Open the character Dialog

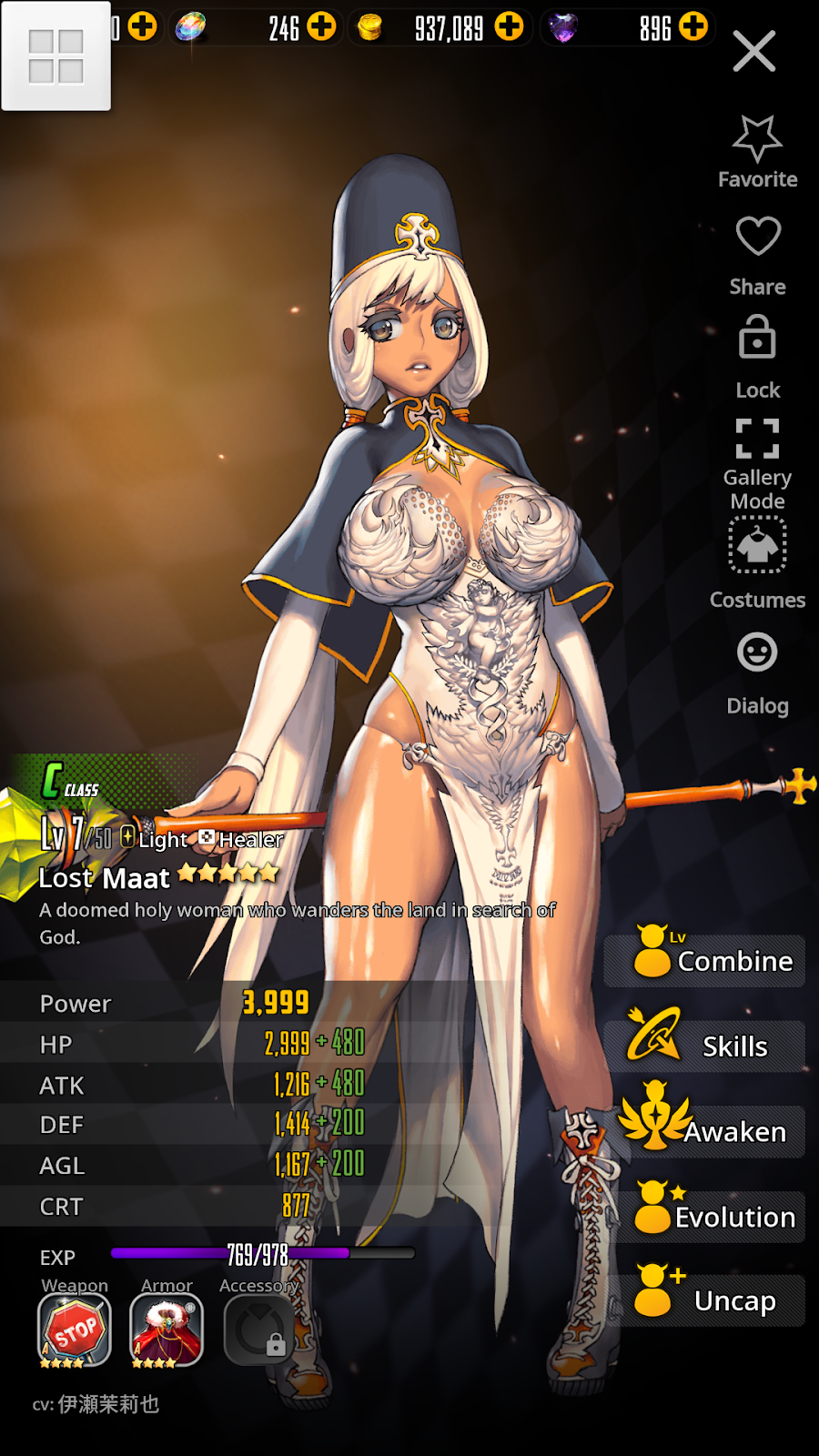(757, 674)
